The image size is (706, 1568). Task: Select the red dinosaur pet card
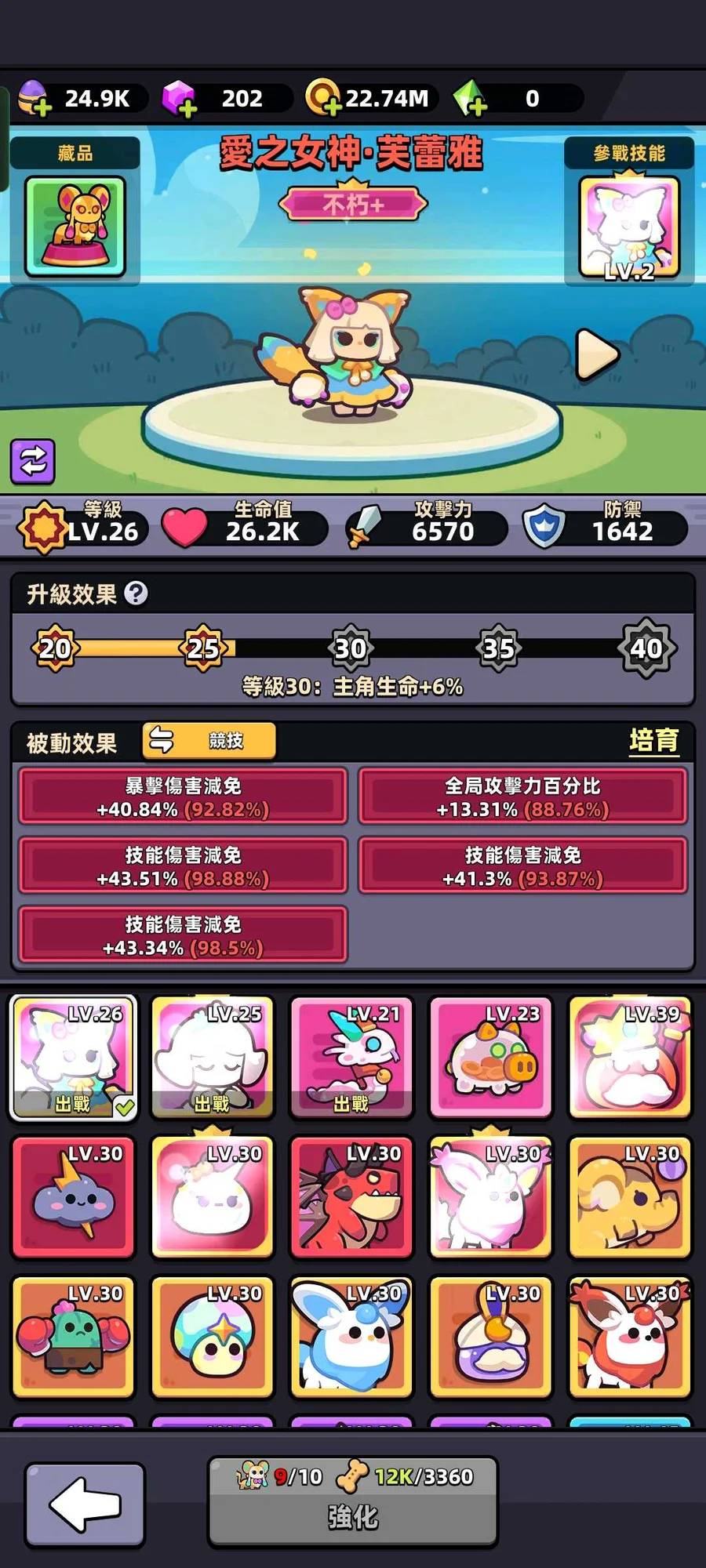[351, 1197]
